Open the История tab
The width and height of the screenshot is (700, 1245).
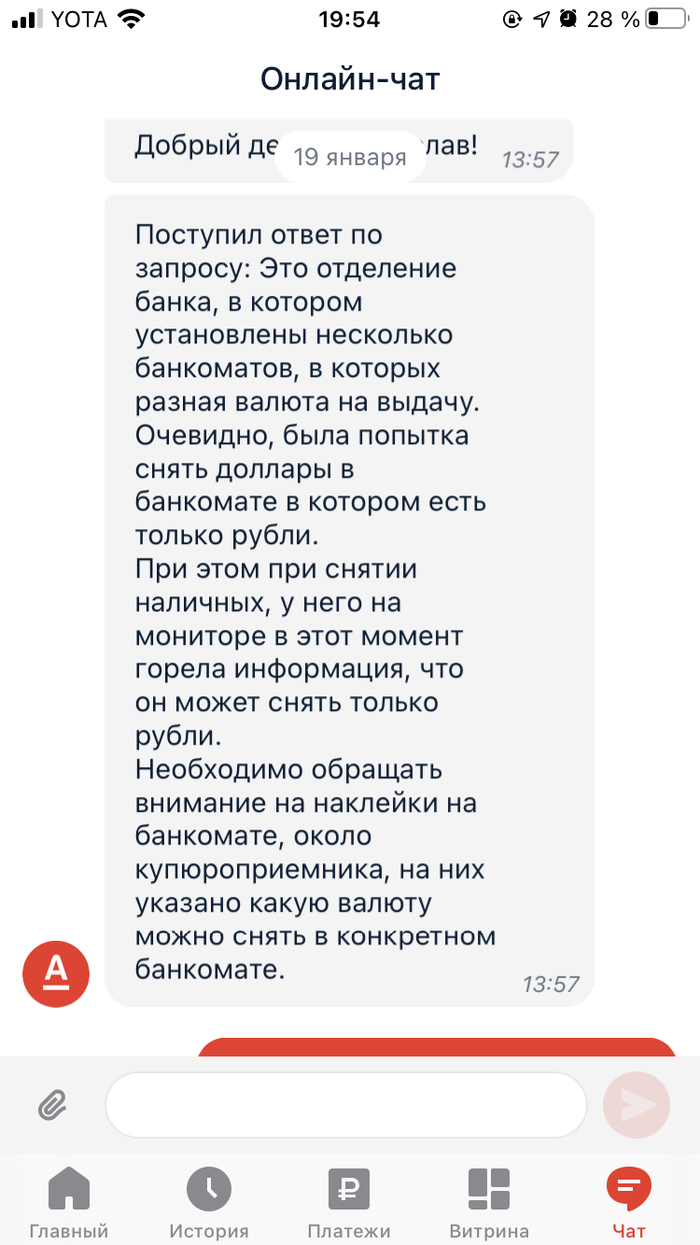209,1203
